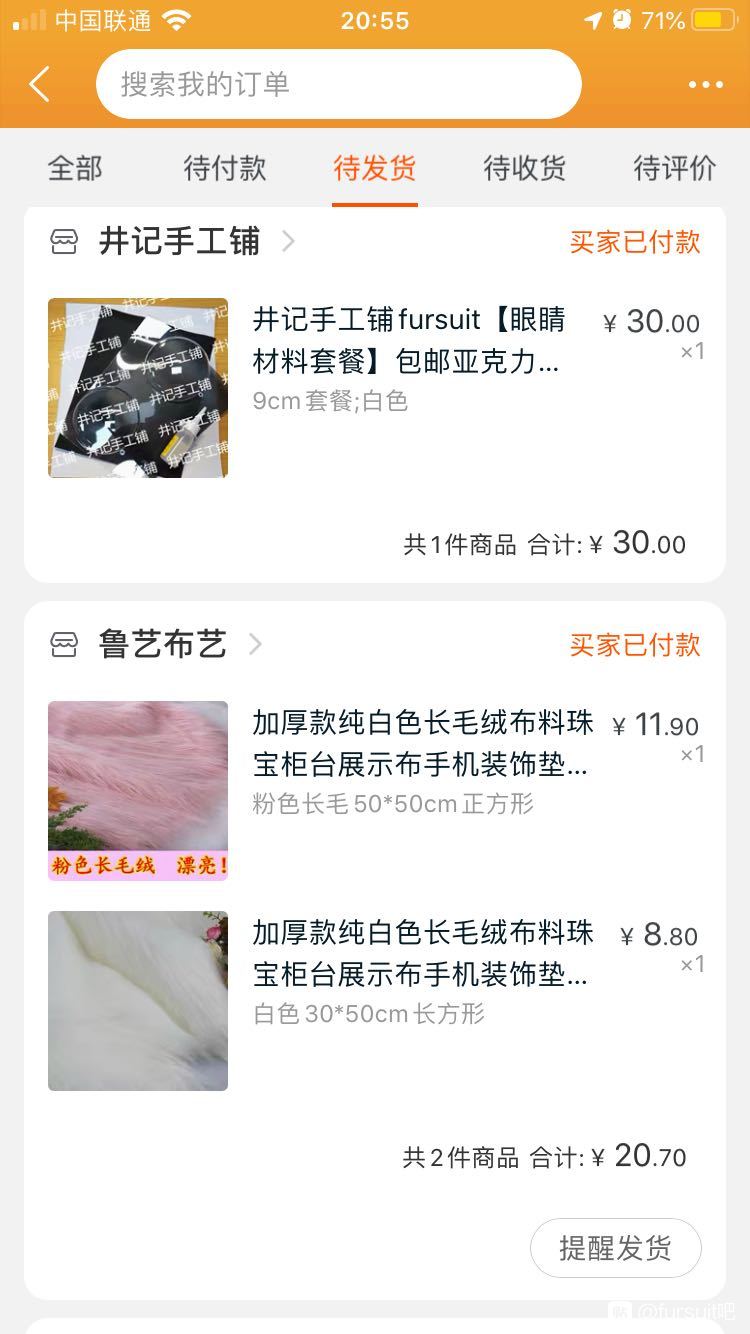750x1334 pixels.
Task: Switch to the 待收货 tab
Action: 525,168
